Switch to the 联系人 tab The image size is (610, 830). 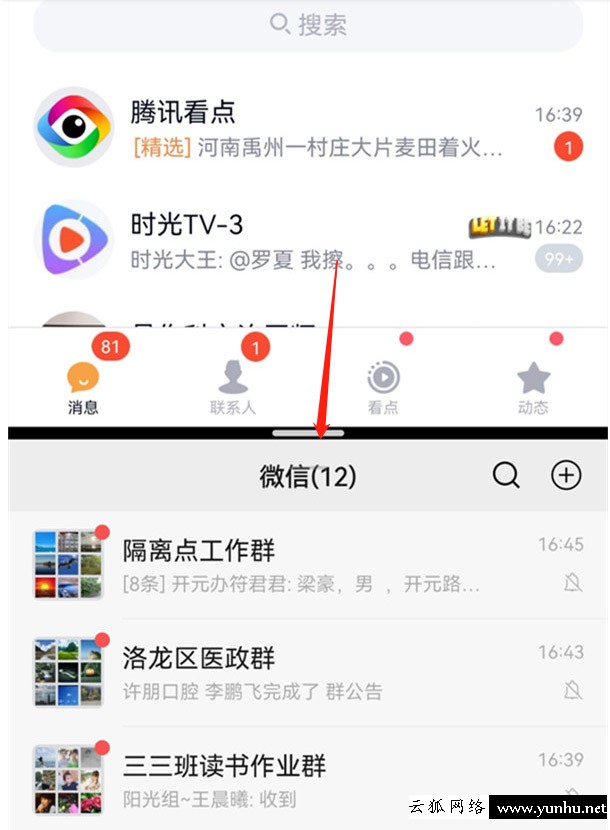click(x=233, y=386)
